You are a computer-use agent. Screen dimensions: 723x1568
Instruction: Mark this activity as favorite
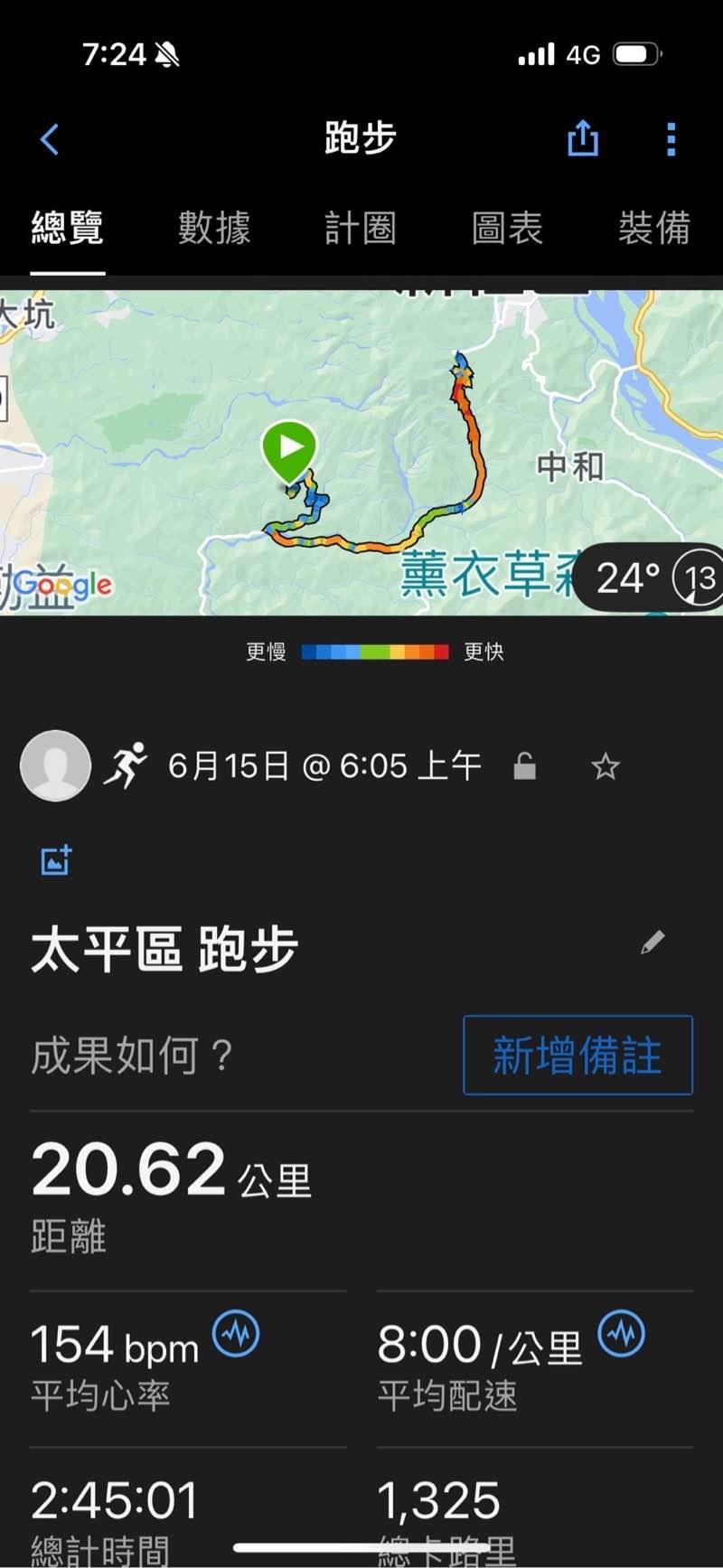605,767
